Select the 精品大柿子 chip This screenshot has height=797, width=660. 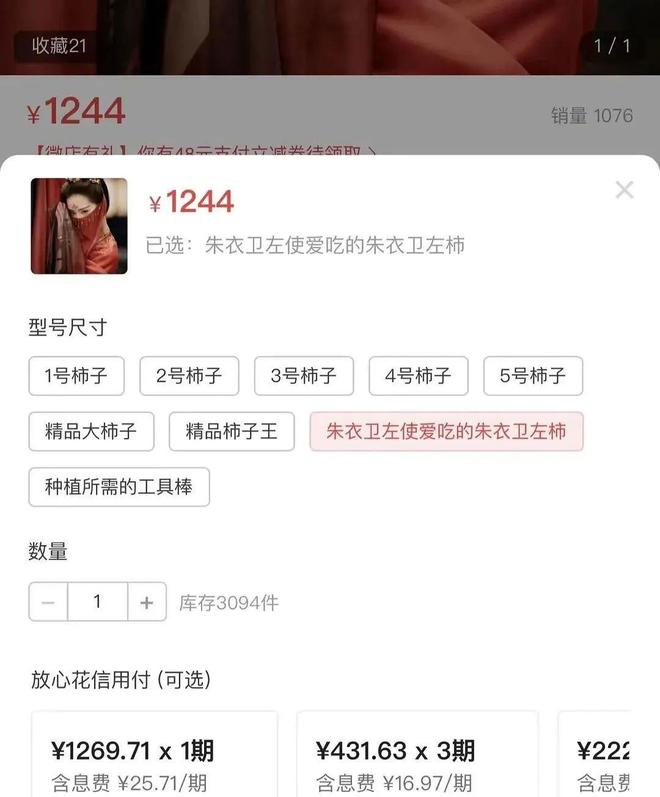91,432
